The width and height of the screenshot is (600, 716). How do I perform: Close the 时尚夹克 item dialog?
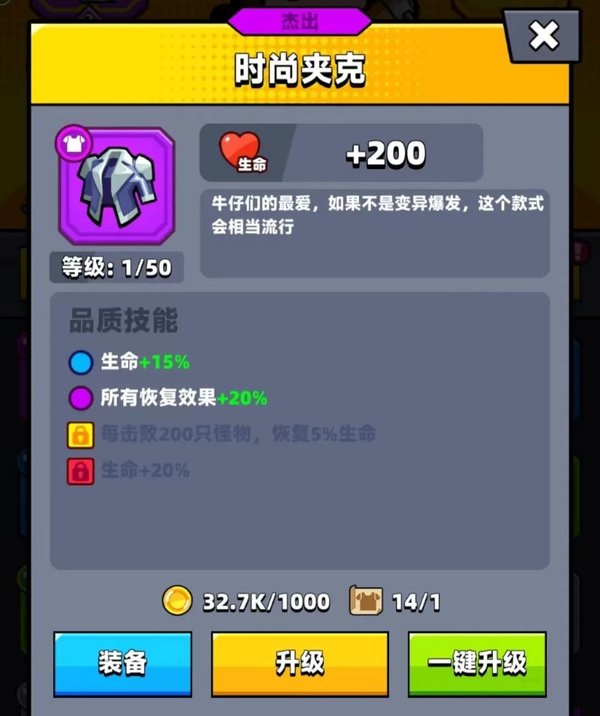pos(543,38)
